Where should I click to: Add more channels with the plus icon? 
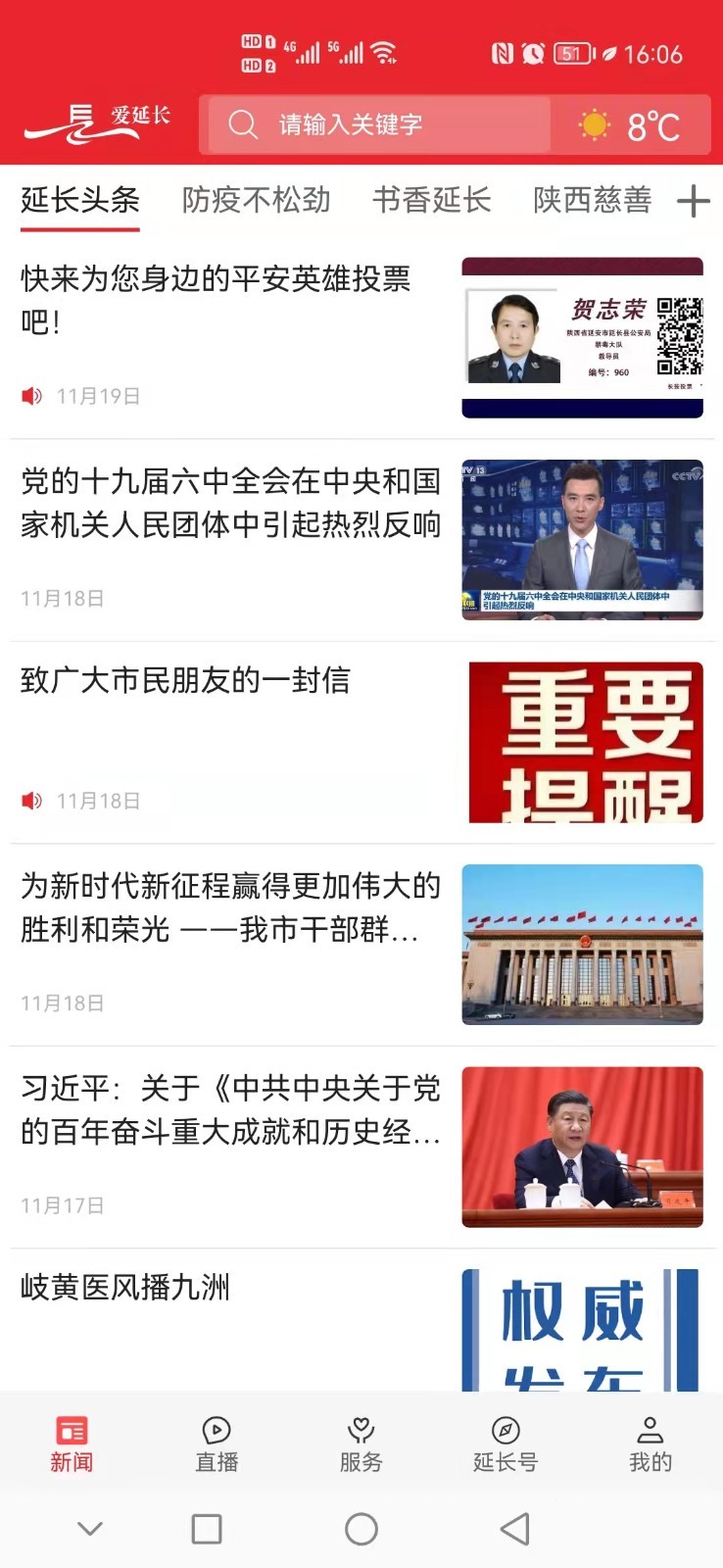693,202
